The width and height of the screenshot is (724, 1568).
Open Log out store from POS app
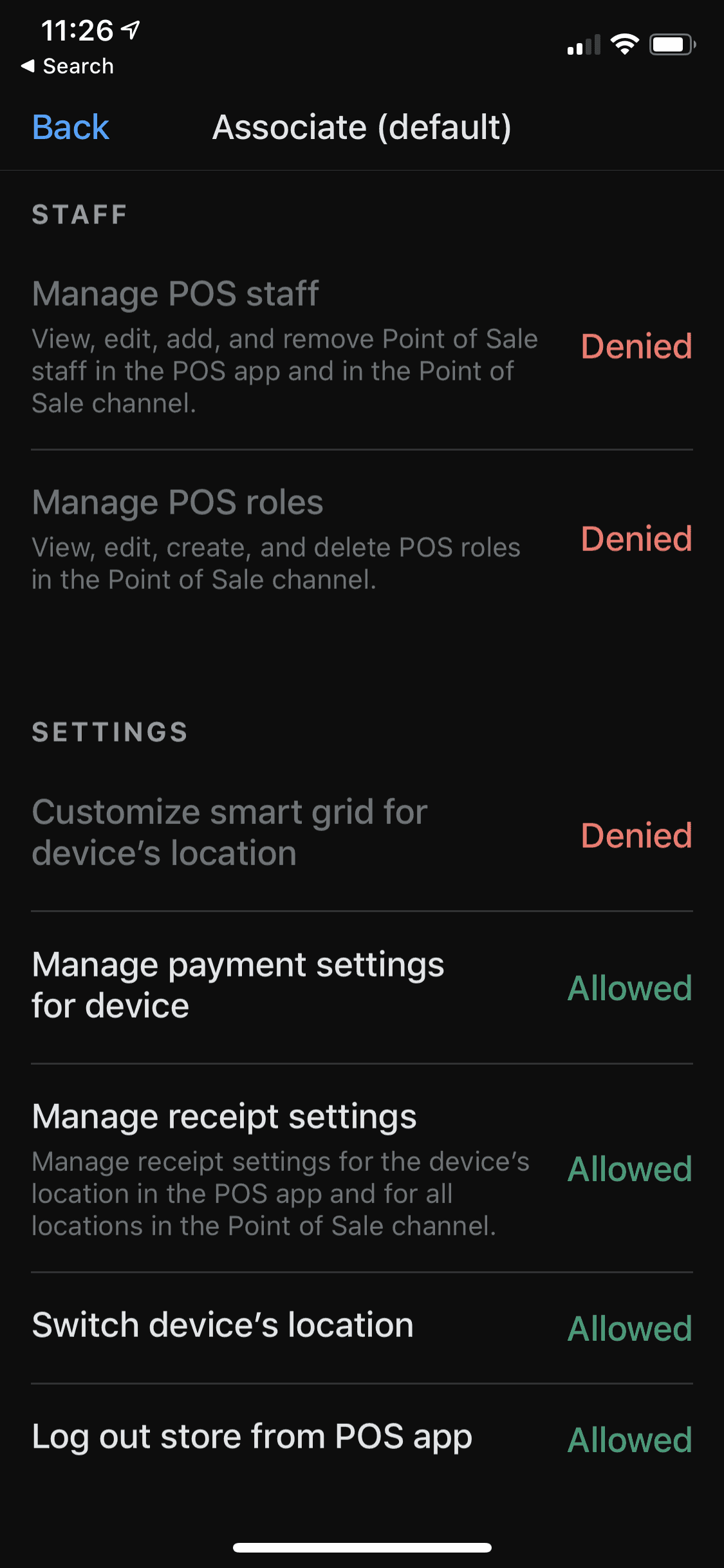click(362, 1439)
